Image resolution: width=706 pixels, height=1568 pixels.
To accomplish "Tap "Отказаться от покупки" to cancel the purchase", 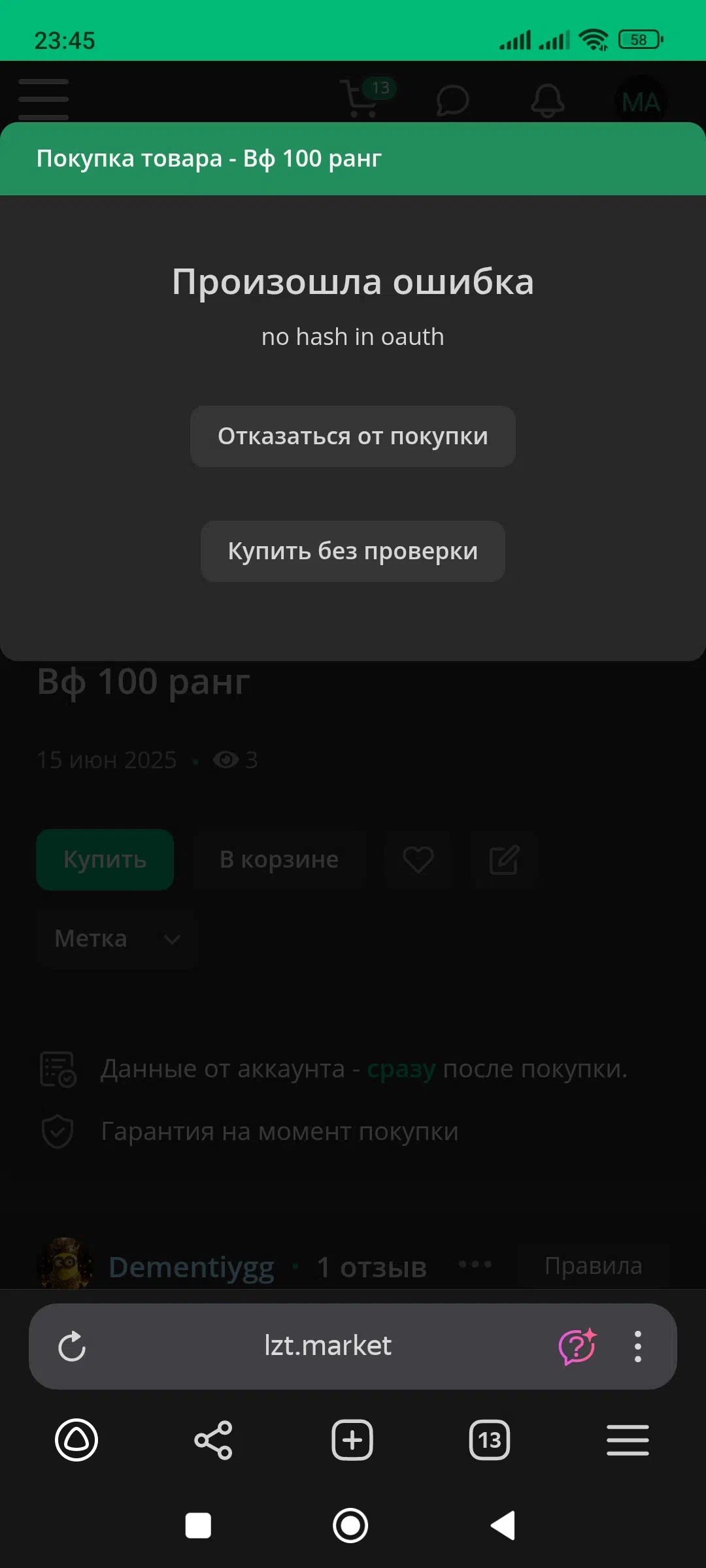I will point(353,436).
